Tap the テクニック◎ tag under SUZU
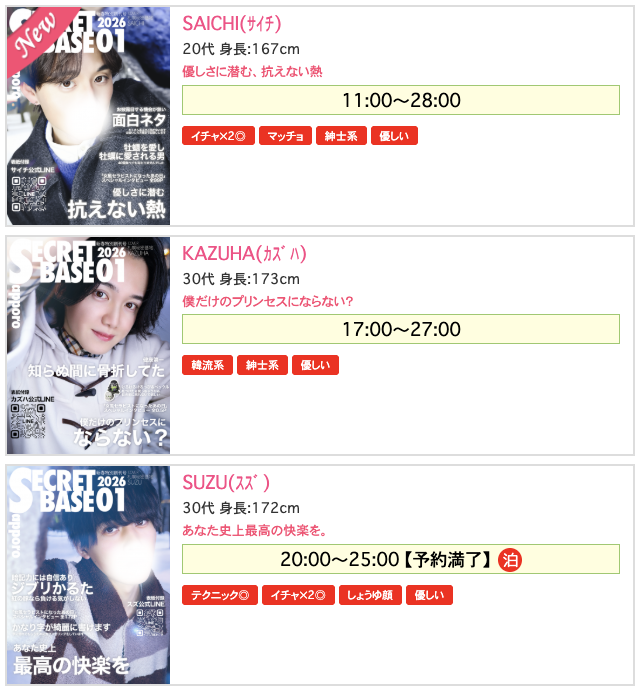Image resolution: width=640 pixels, height=692 pixels. pyautogui.click(x=219, y=596)
